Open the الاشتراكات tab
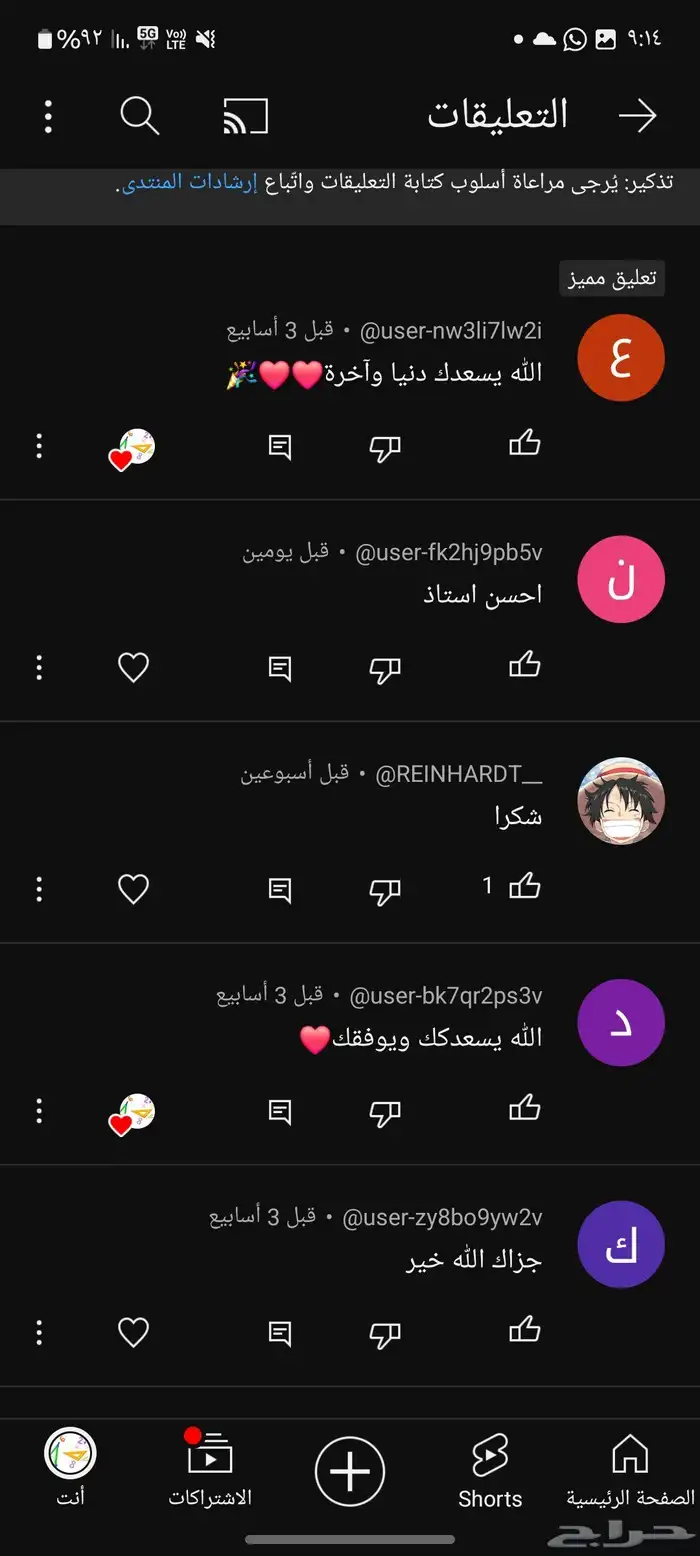 210,1470
